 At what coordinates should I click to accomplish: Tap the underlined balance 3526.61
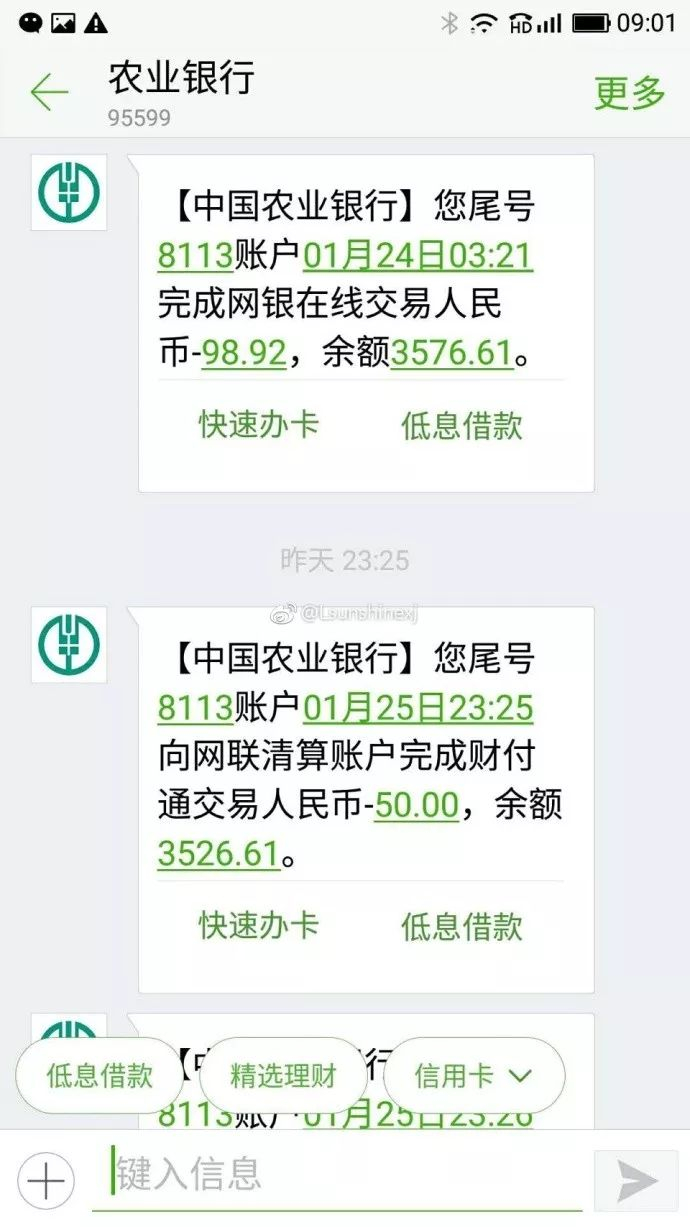point(218,853)
